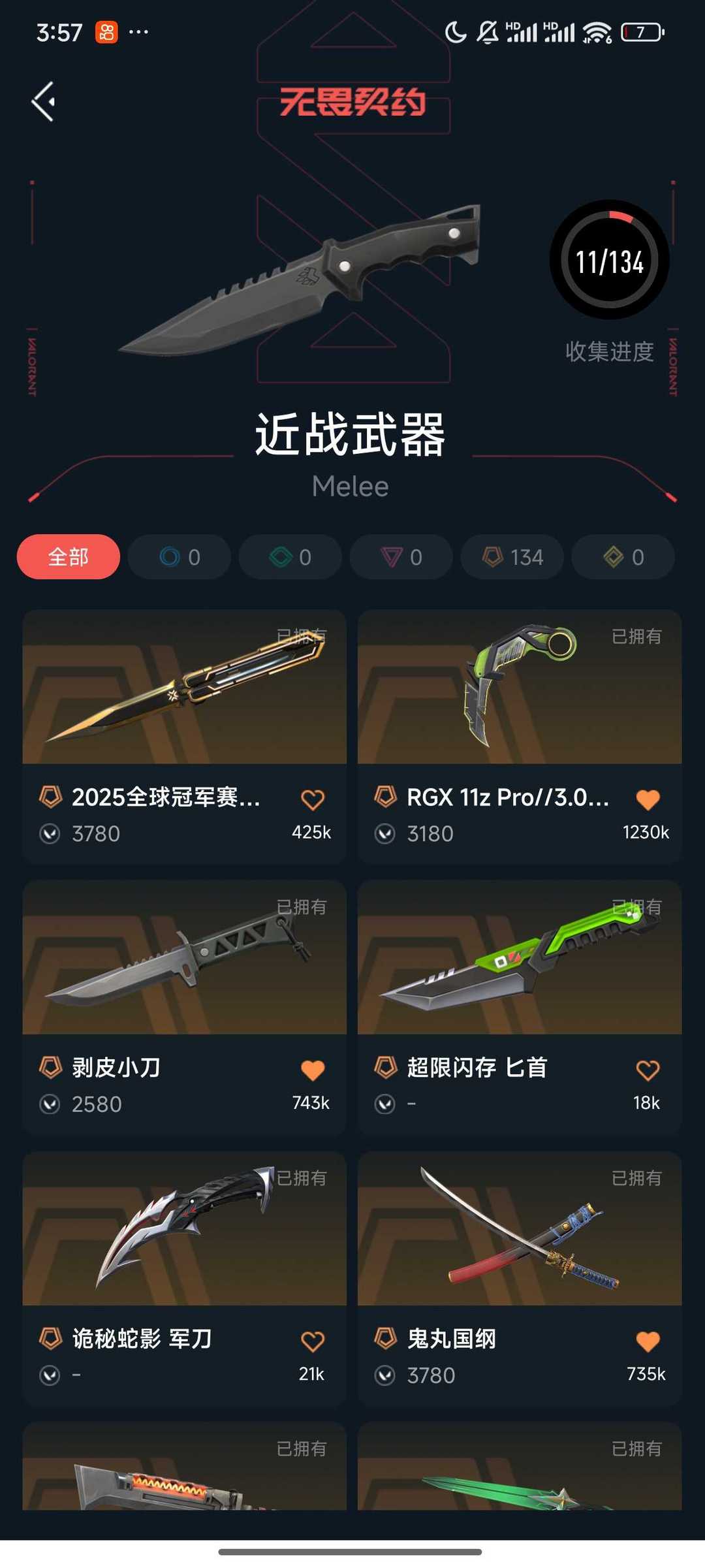Tap the back arrow at top left
This screenshot has width=705, height=1568.
pyautogui.click(x=44, y=101)
